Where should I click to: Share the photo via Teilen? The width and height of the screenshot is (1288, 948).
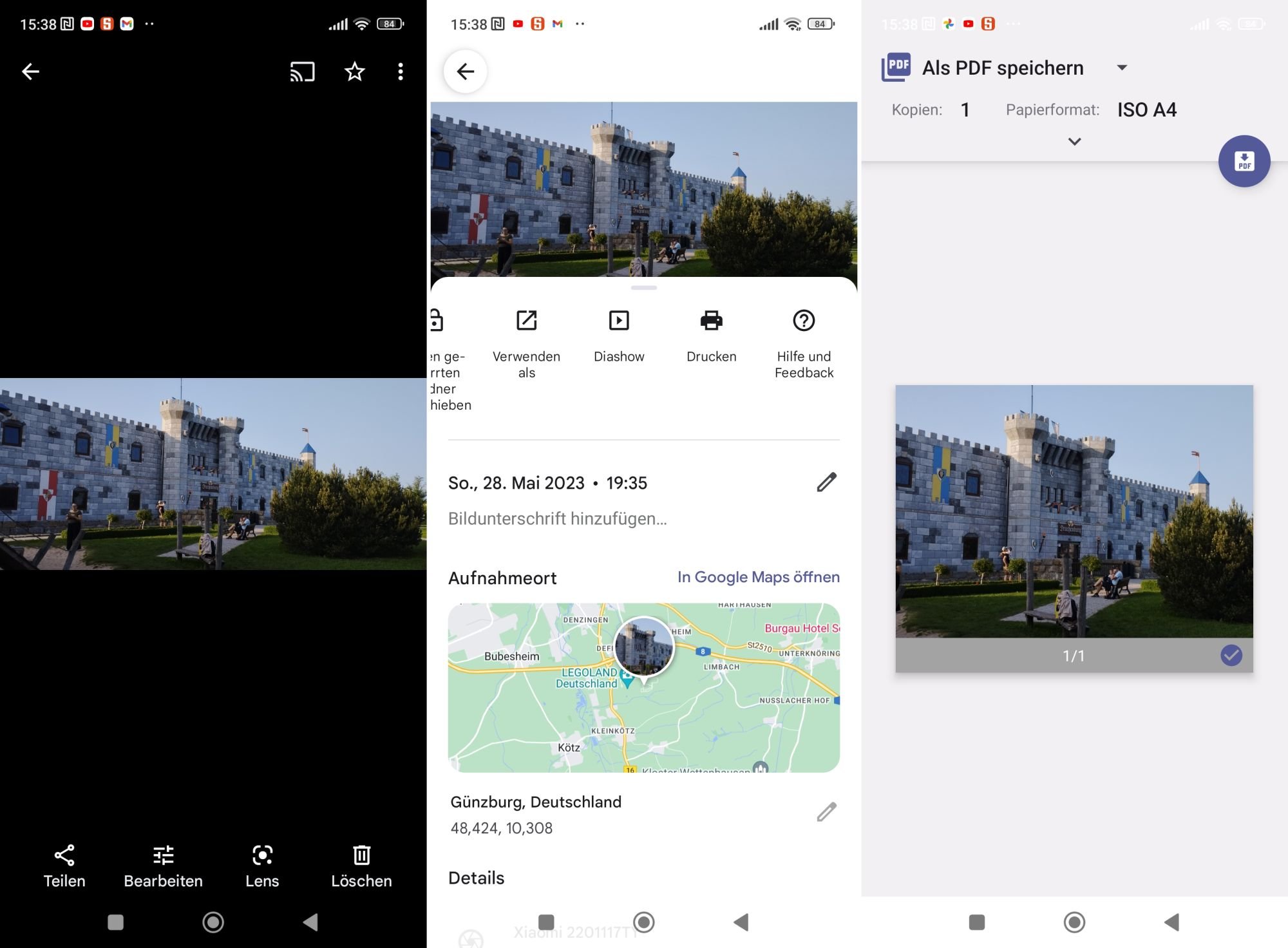coord(64,866)
